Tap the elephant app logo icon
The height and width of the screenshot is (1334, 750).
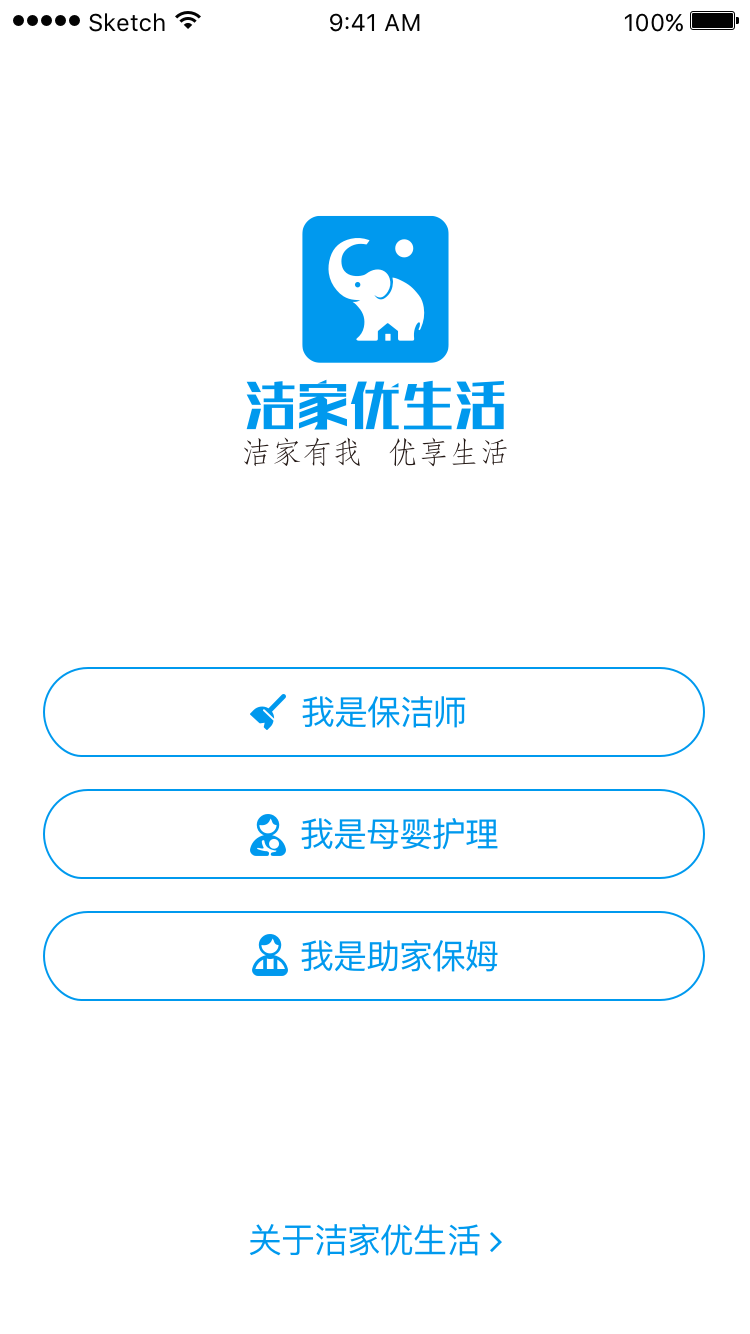click(375, 288)
